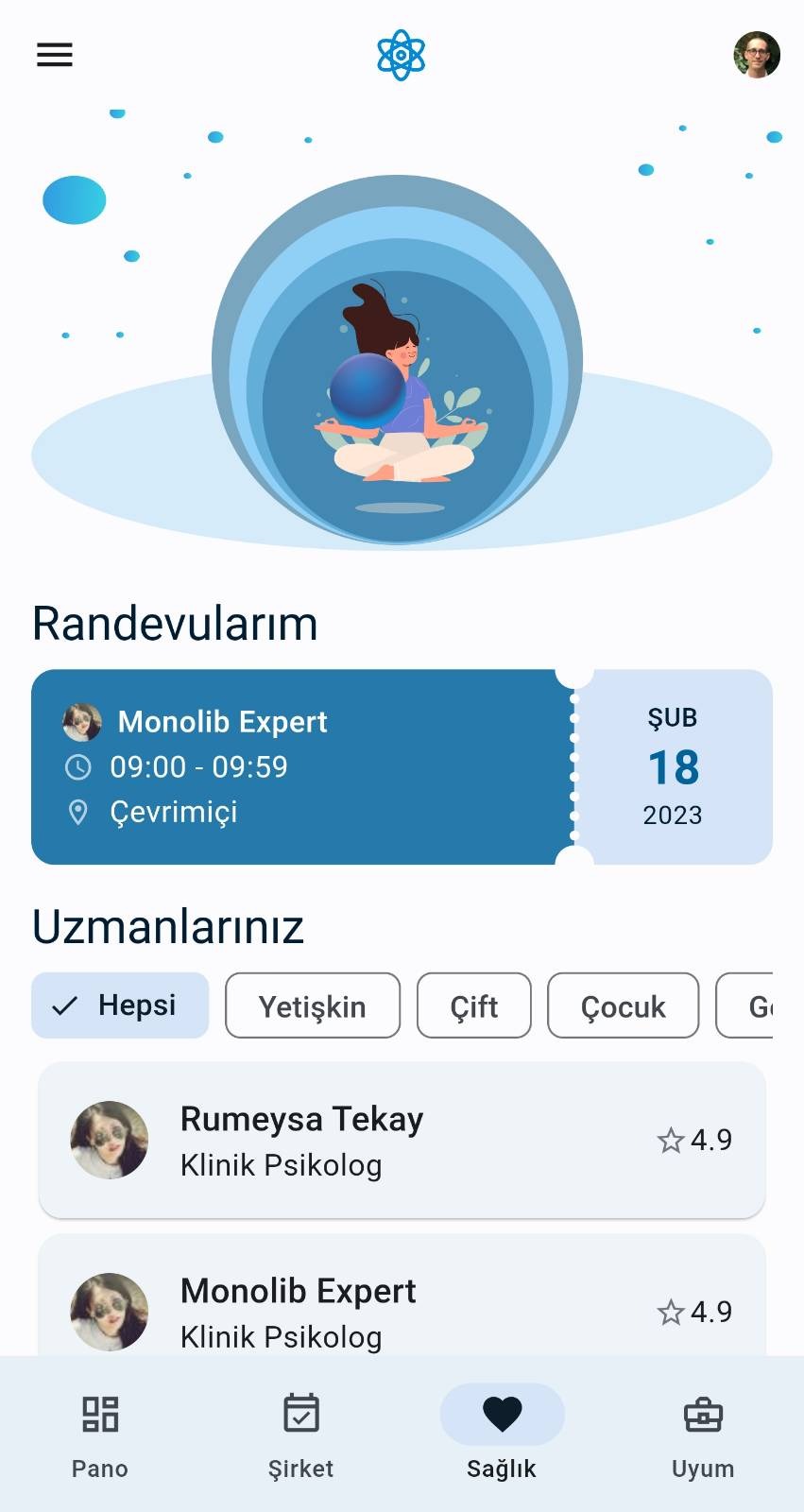Filter experts by Çift
Screen dimensions: 804x1512
(x=474, y=1006)
